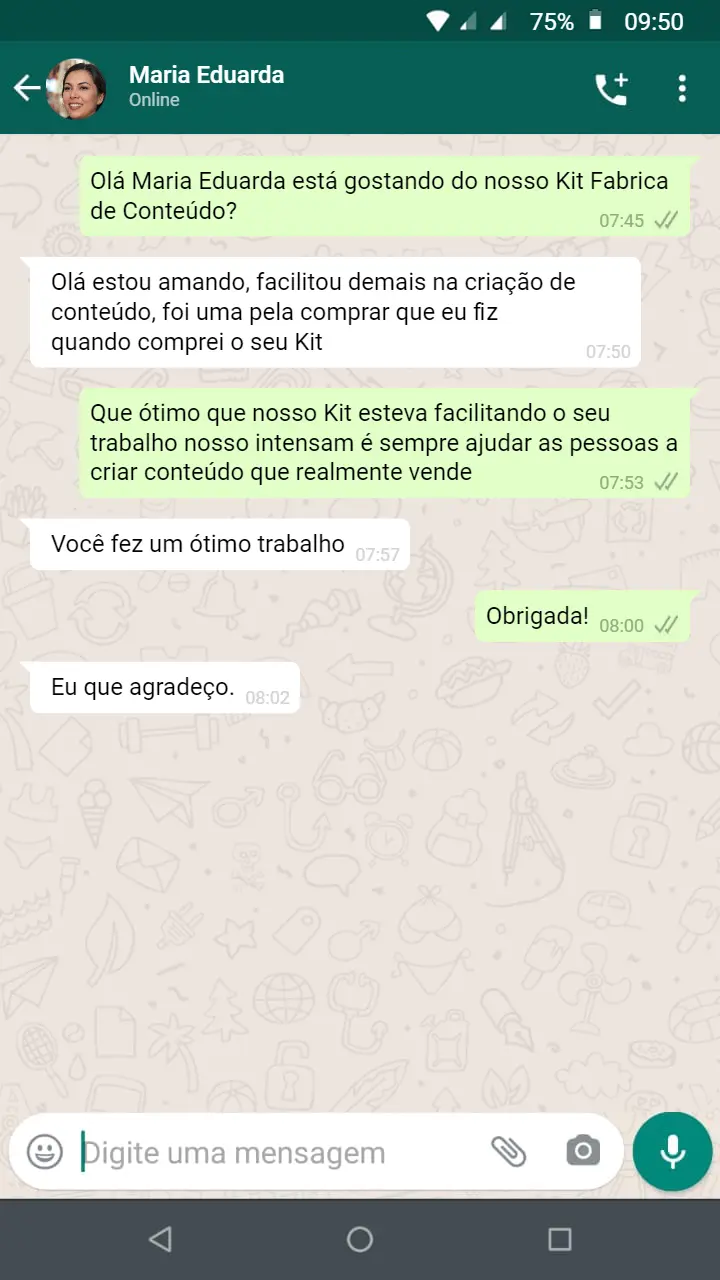Open the camera to send a photo
The image size is (720, 1280).
coord(582,1151)
